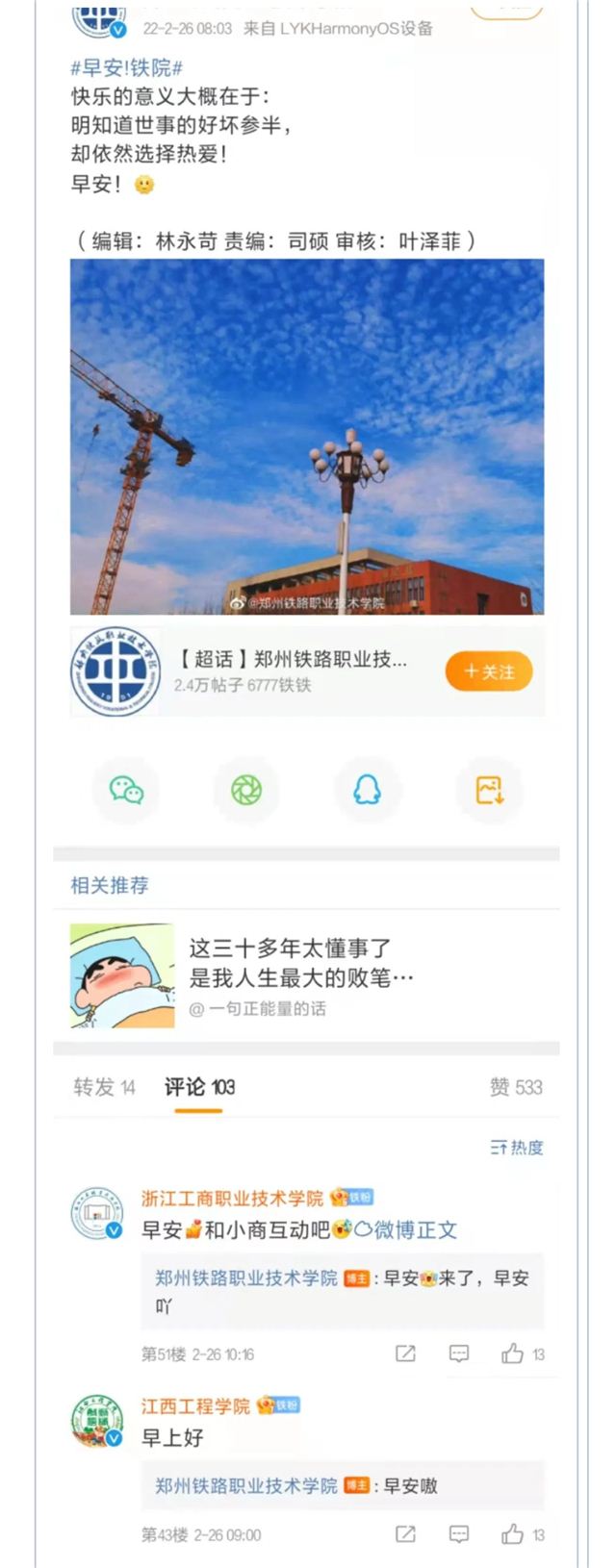Switch to the 评论 103 tab
This screenshot has height=1568, width=616.
[199, 1087]
